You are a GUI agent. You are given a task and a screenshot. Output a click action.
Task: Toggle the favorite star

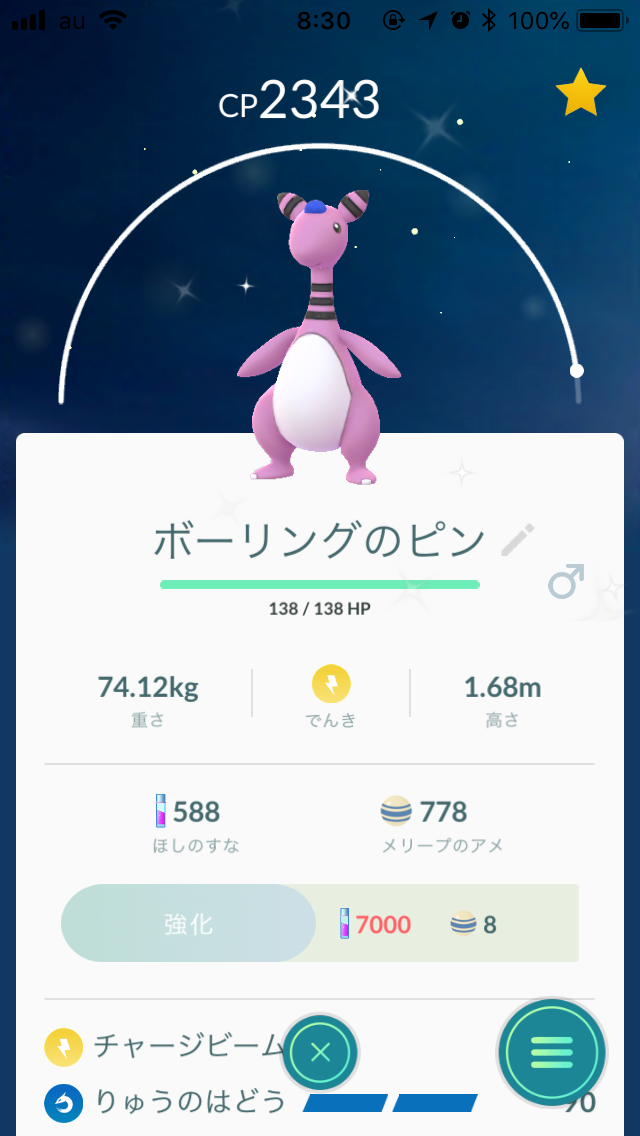point(580,95)
